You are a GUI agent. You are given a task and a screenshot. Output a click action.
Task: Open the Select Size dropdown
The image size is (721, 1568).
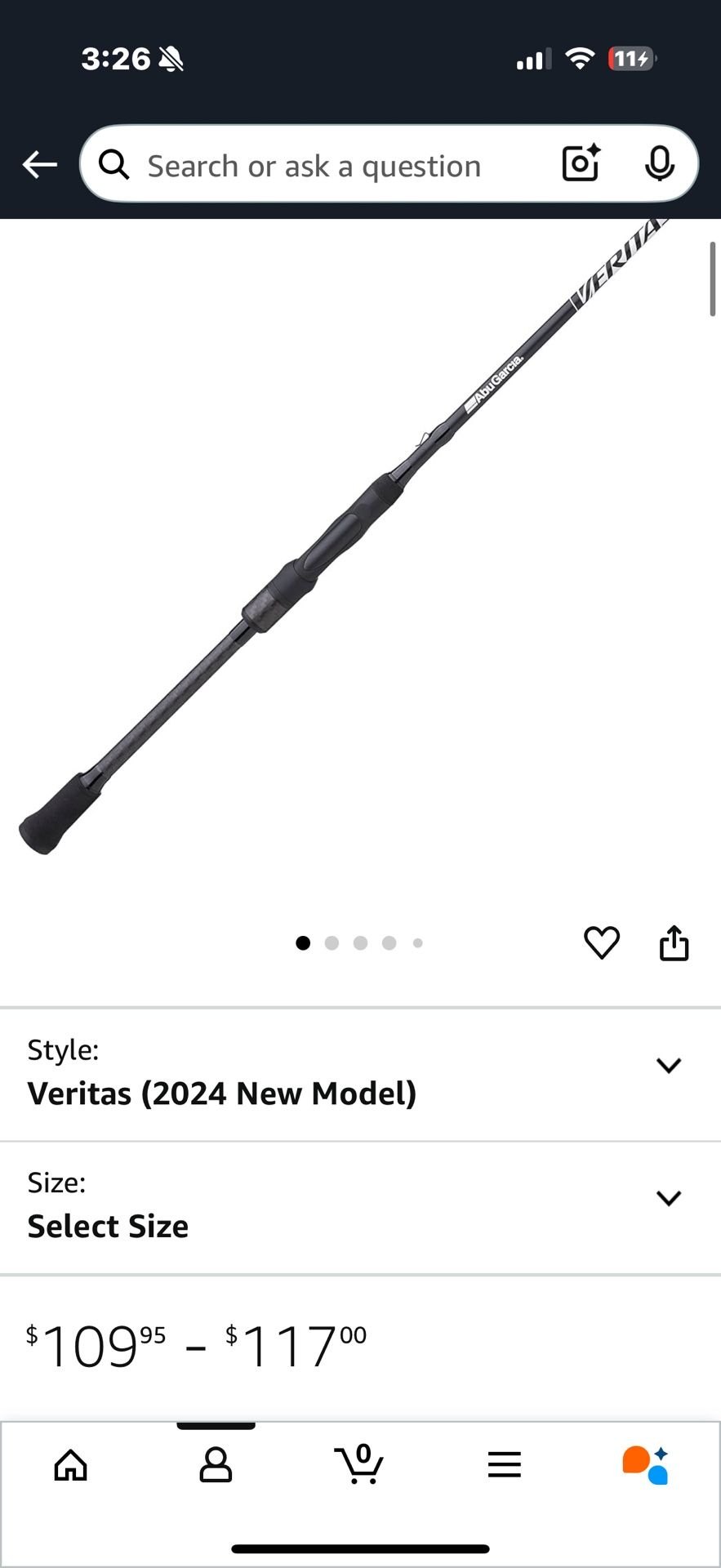coord(668,1198)
